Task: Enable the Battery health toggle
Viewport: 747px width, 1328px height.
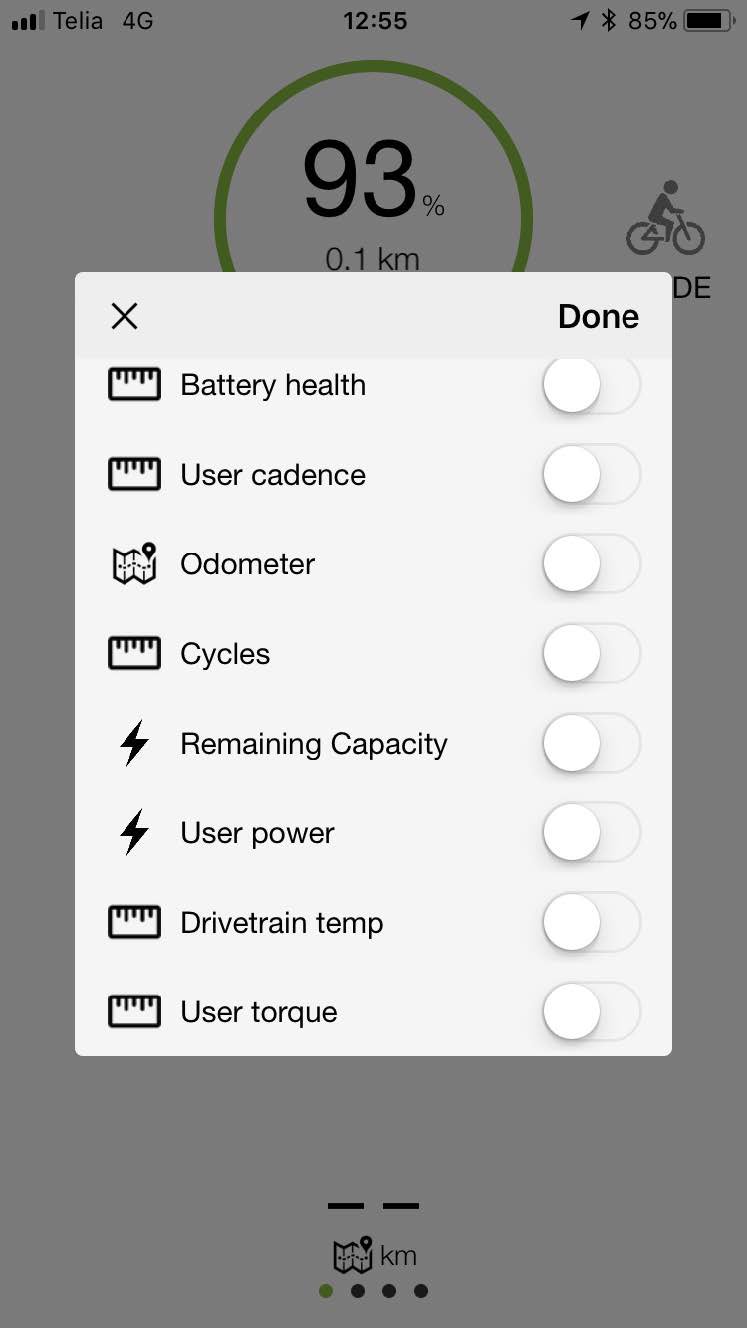Action: (591, 384)
